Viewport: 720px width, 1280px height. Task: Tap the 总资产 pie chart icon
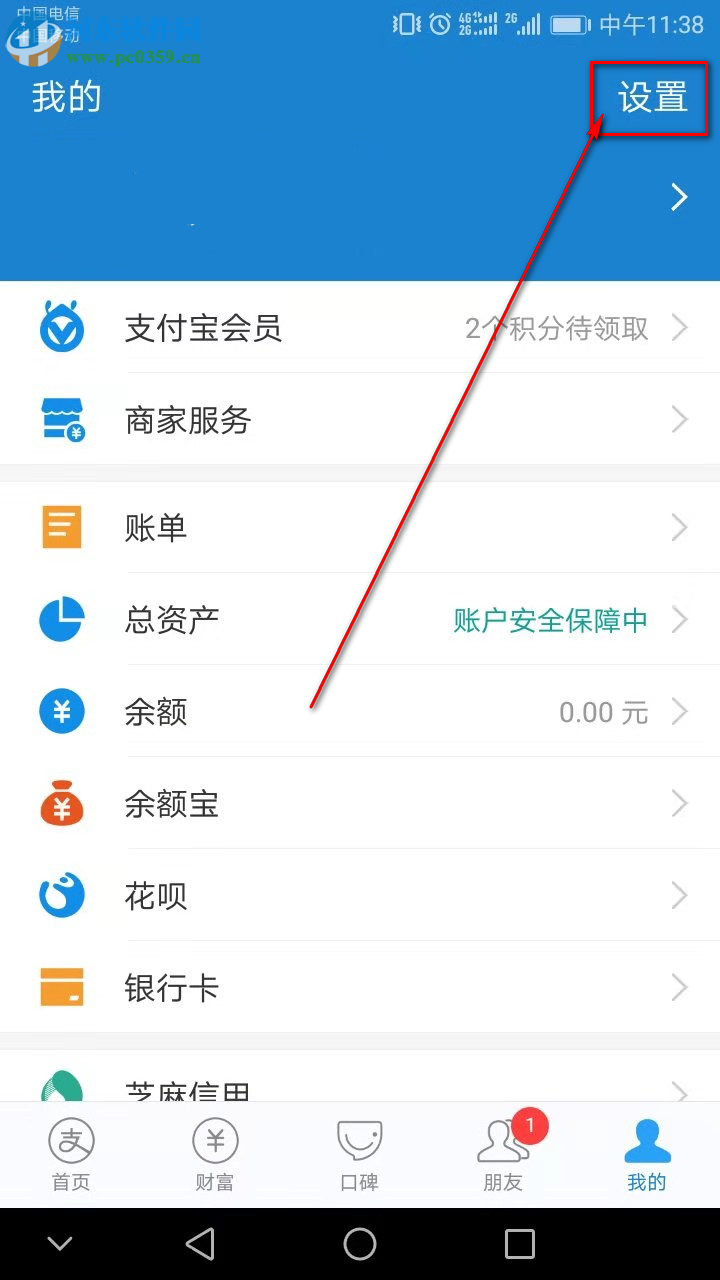62,619
